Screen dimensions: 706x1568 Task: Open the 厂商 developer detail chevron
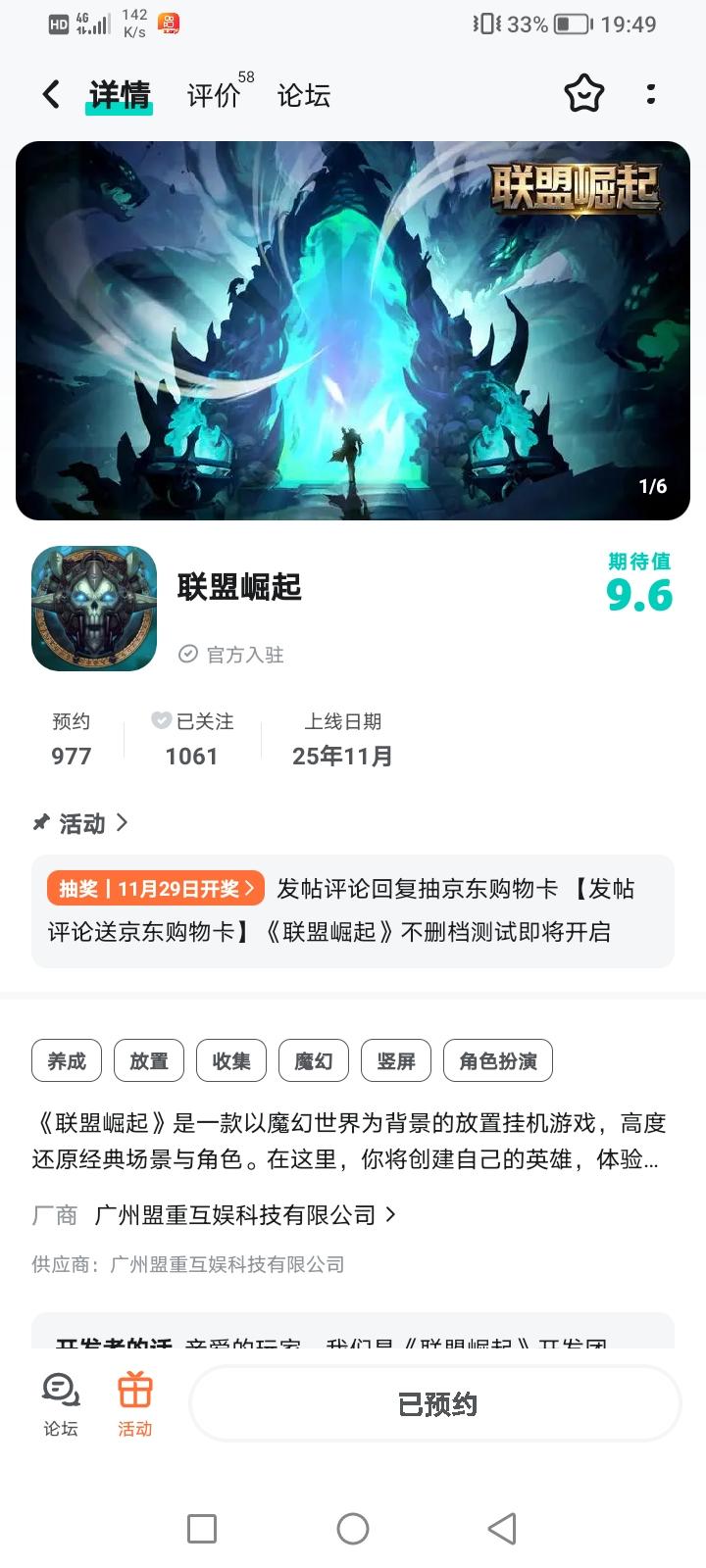pyautogui.click(x=390, y=1214)
